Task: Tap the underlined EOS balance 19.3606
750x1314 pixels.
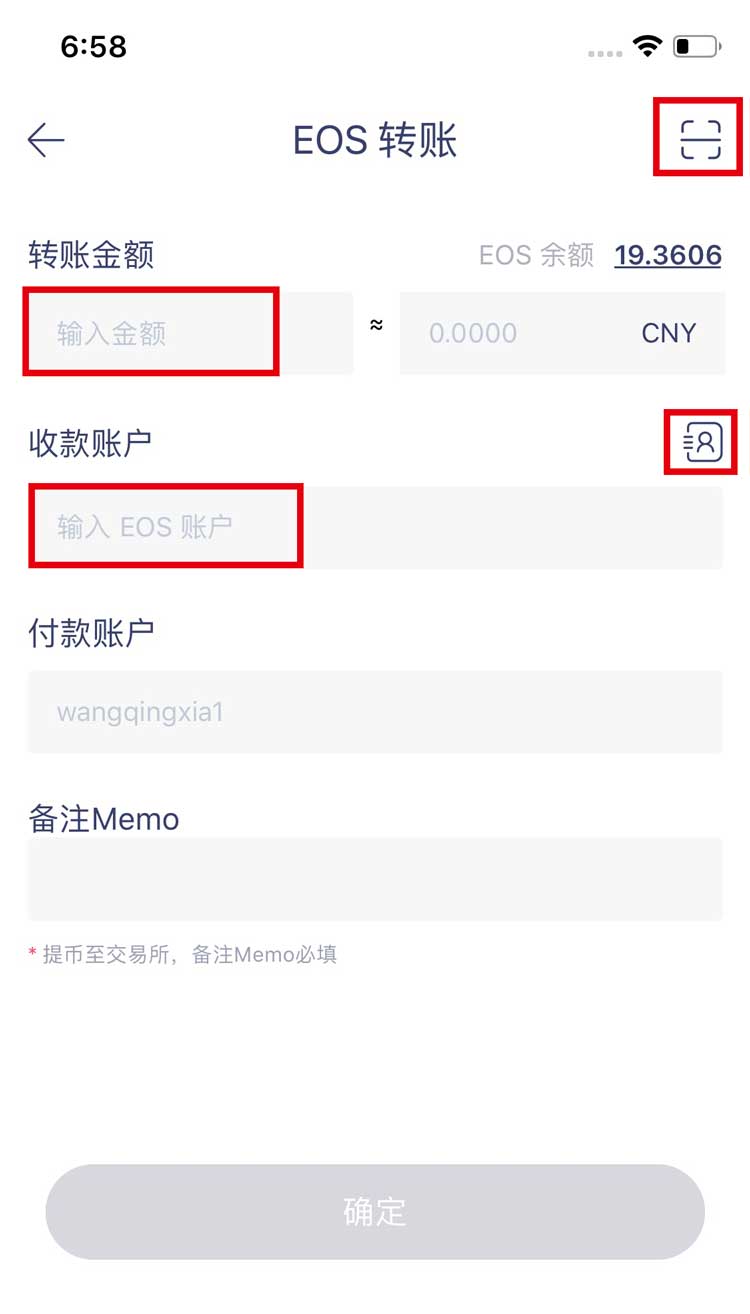Action: (x=668, y=255)
